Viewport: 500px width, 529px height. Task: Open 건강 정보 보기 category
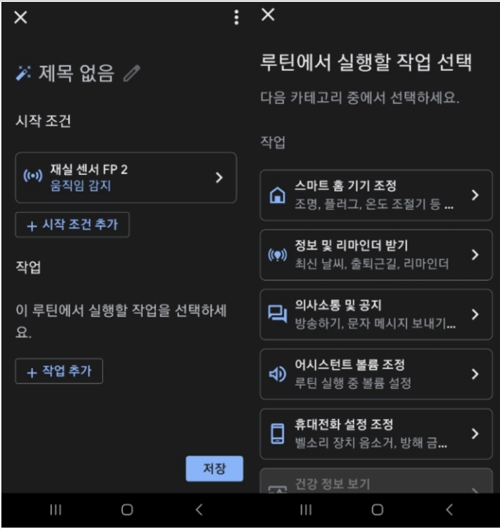(x=376, y=481)
